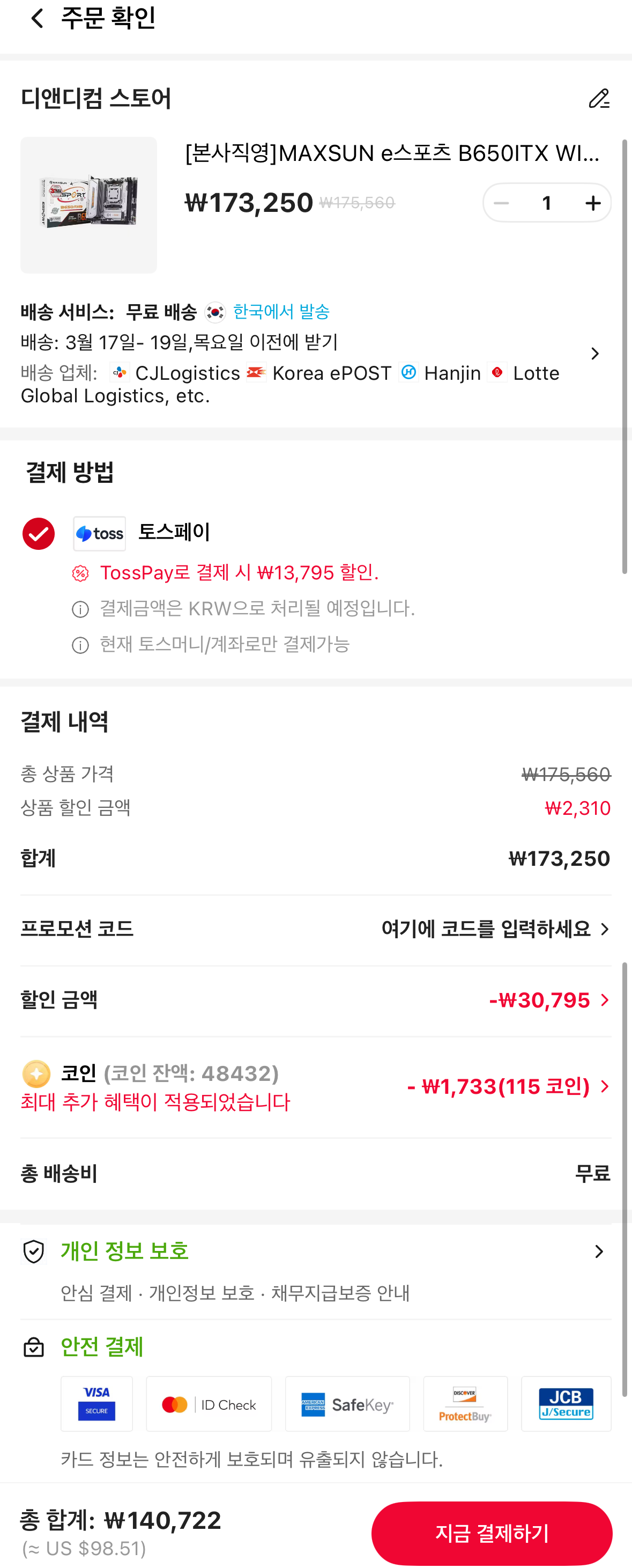This screenshot has width=632, height=1568.
Task: Select the 토스페이 payment method
Action: 38,534
